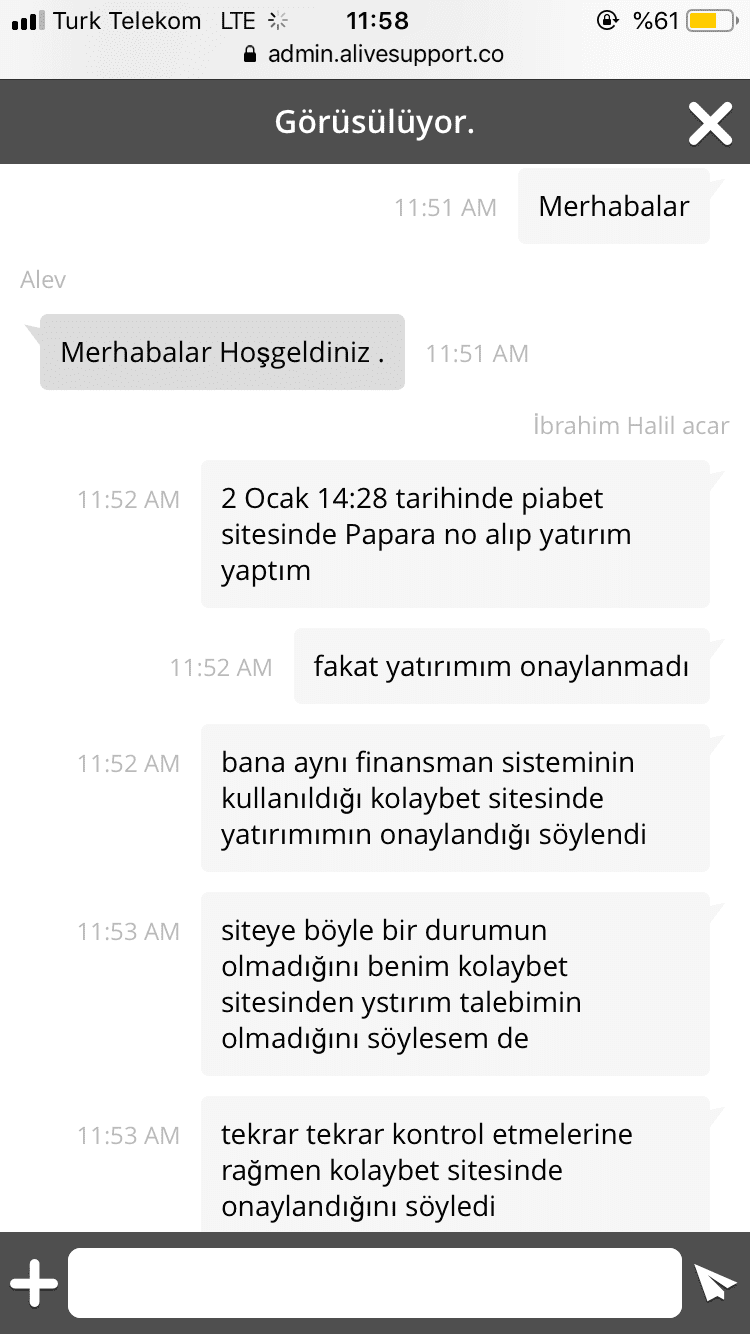Viewport: 750px width, 1334px height.
Task: Tap the plus icon to attach a file
Action: coord(34,1284)
